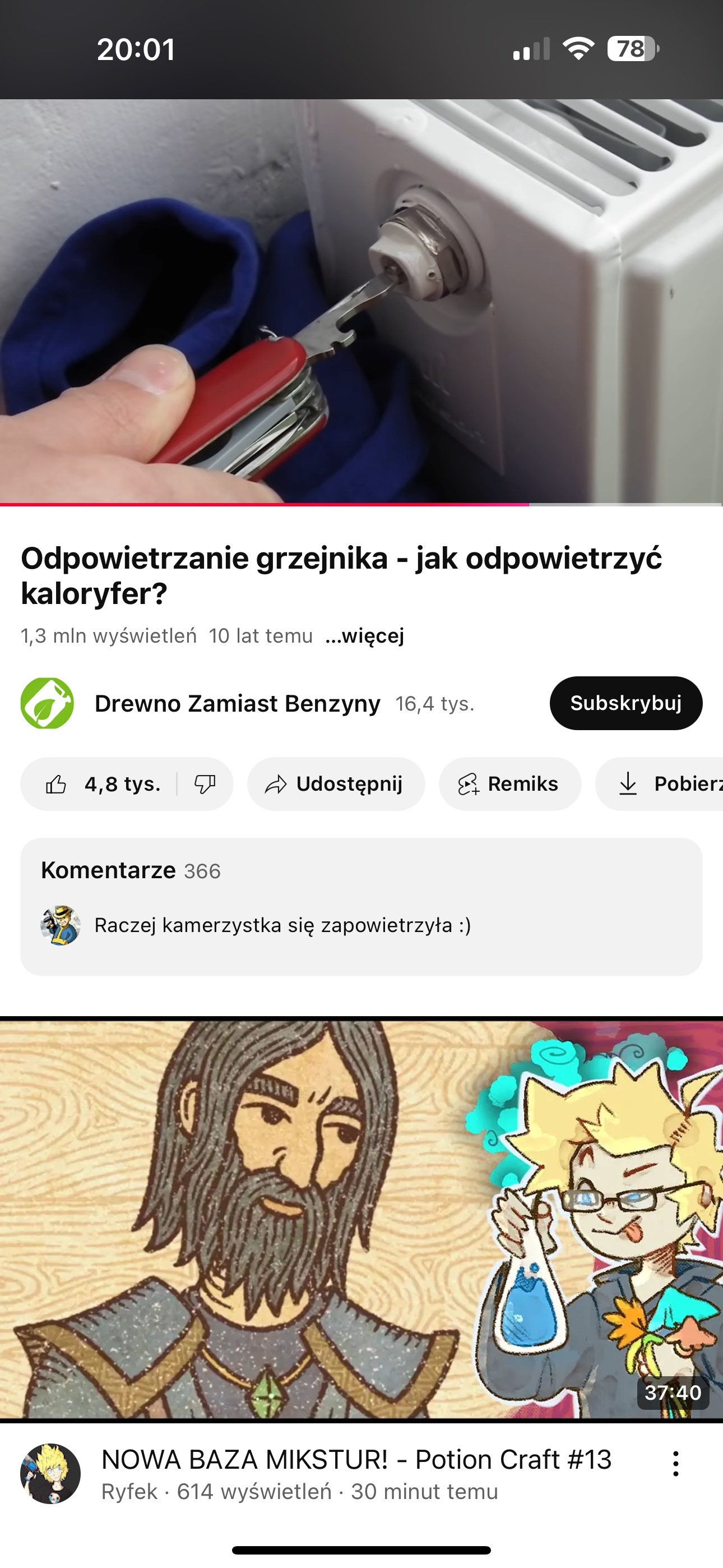Screen dimensions: 723x1568
Task: Dislike this video
Action: tap(205, 784)
